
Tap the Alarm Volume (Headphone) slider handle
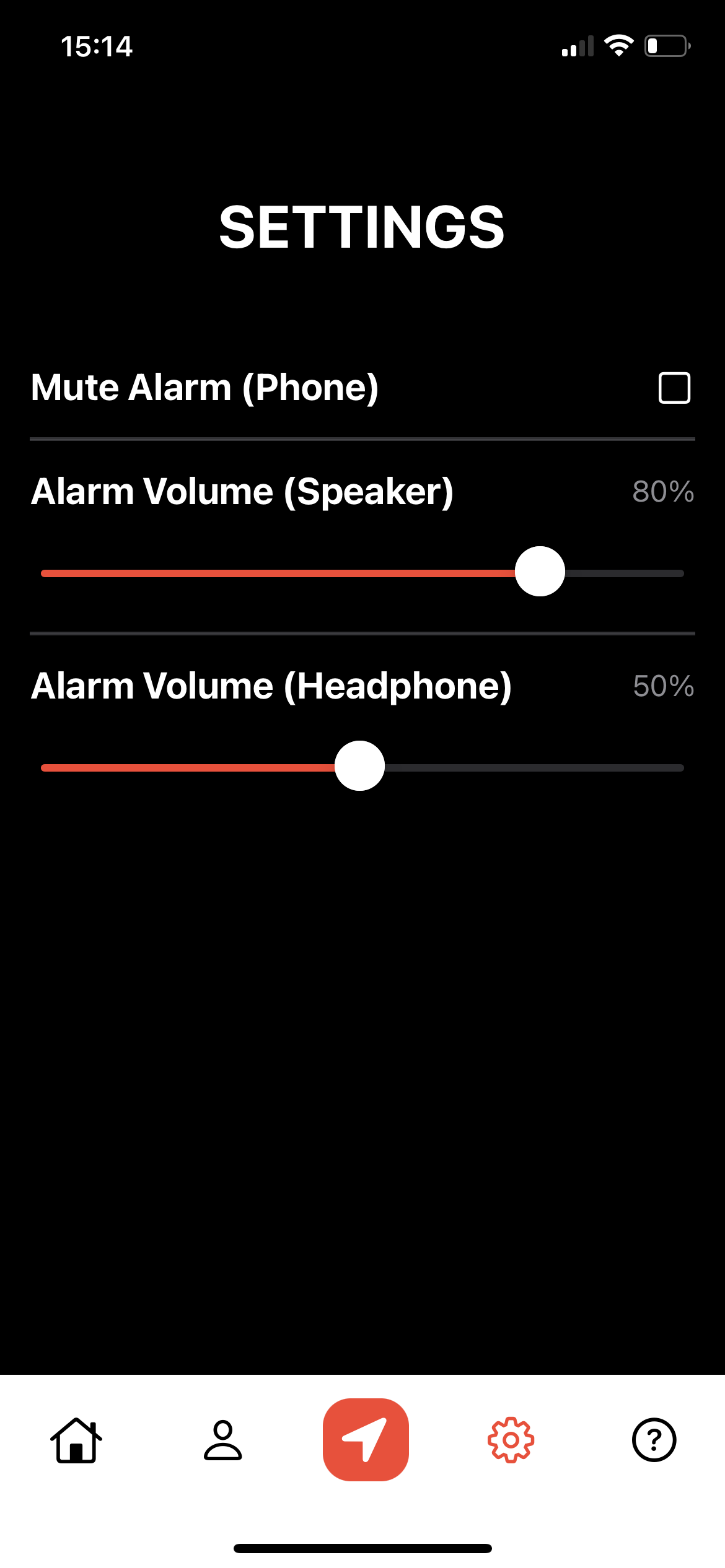[x=359, y=766]
